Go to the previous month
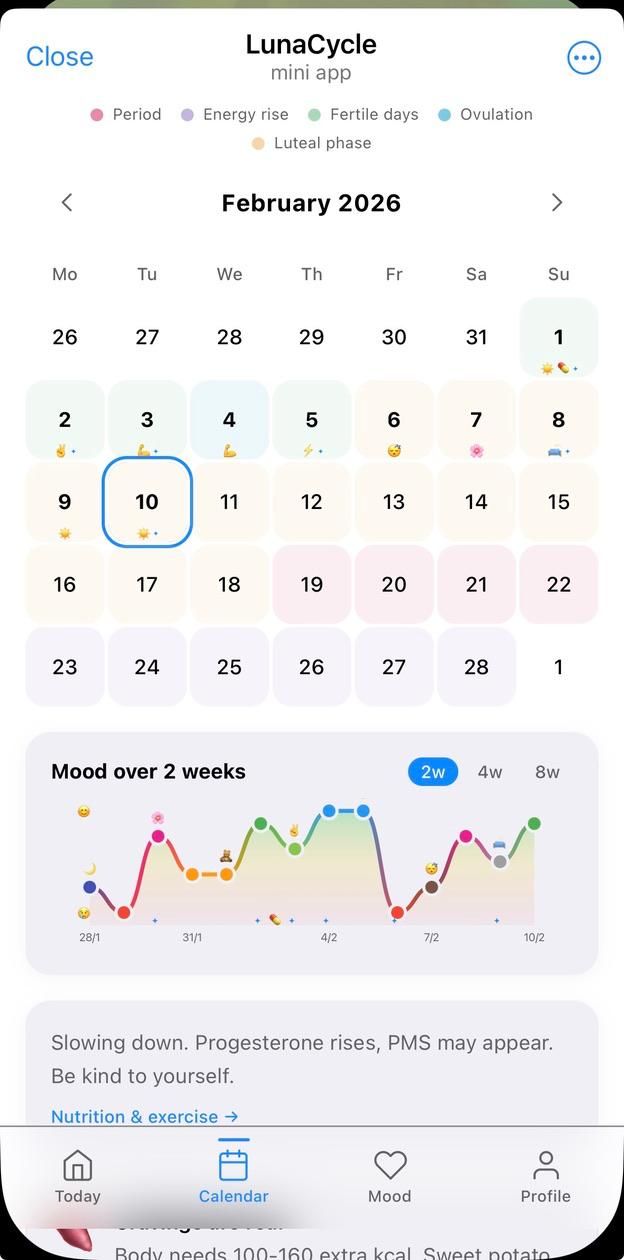Viewport: 624px width, 1260px height. click(67, 203)
